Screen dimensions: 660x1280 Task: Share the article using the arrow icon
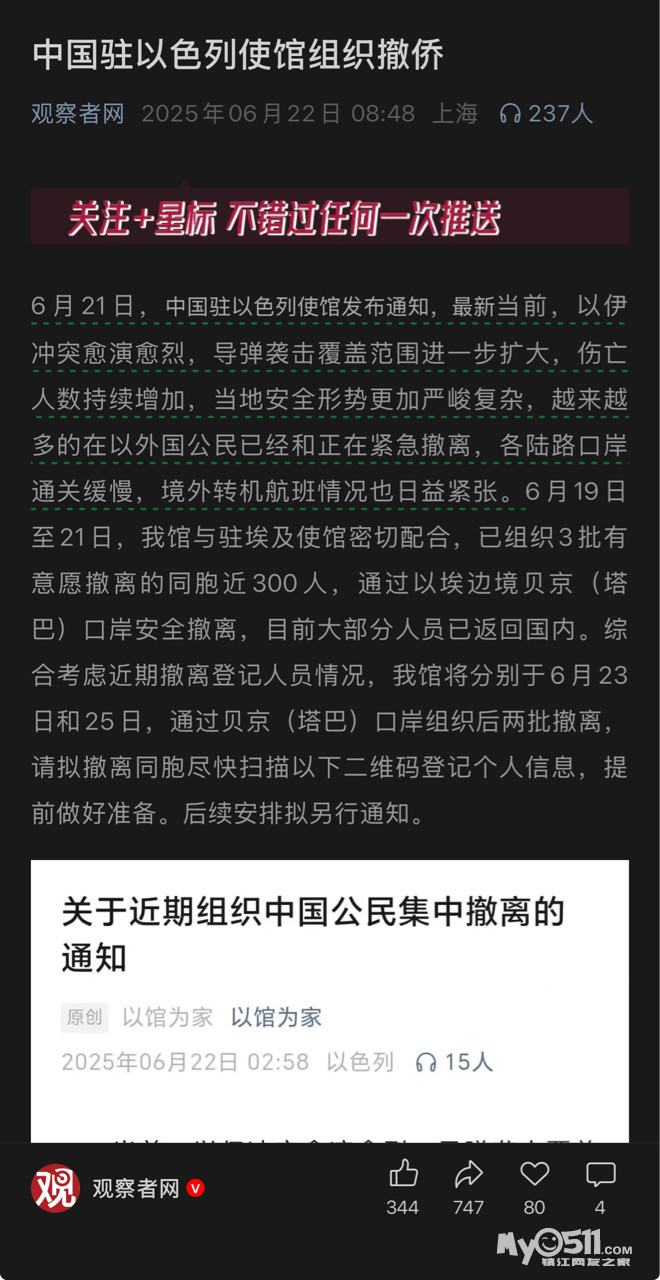coord(468,1174)
